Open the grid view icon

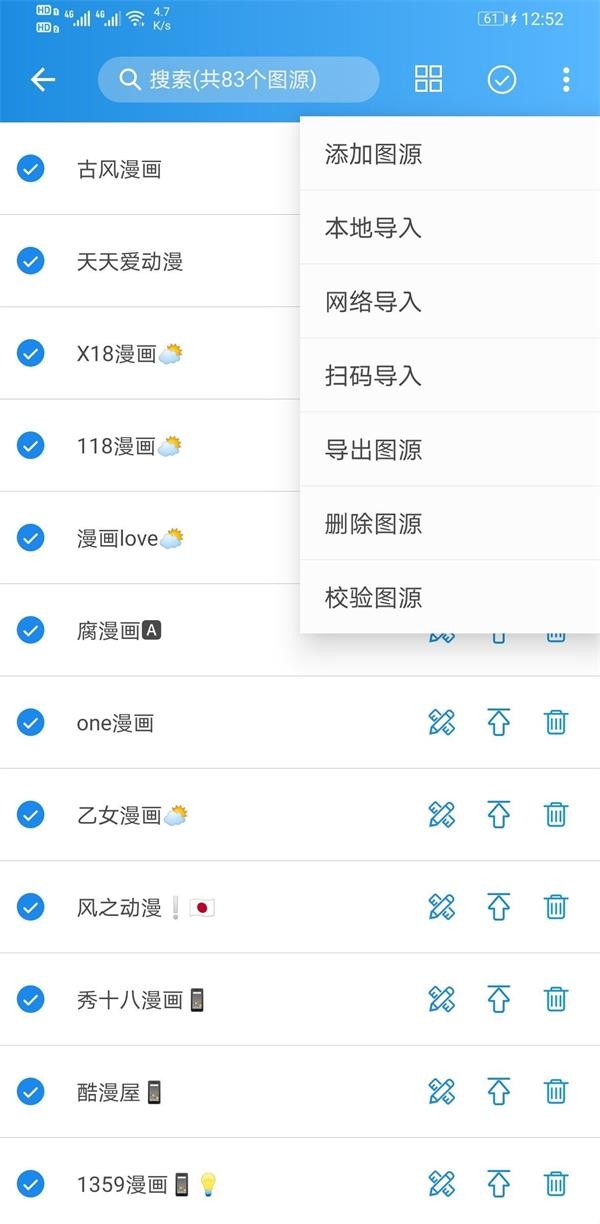pos(428,80)
